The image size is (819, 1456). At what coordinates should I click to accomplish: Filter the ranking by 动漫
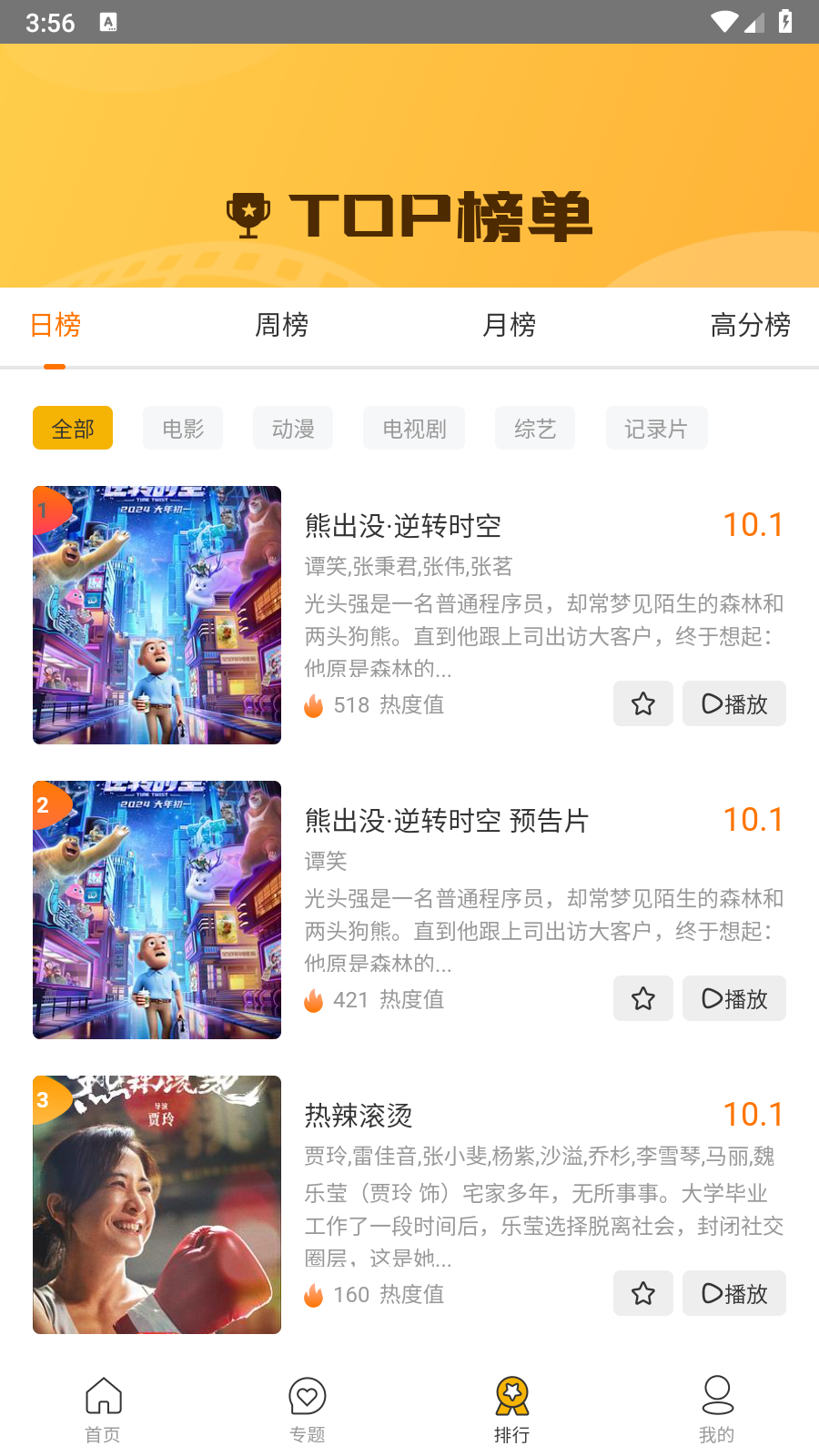coord(293,429)
